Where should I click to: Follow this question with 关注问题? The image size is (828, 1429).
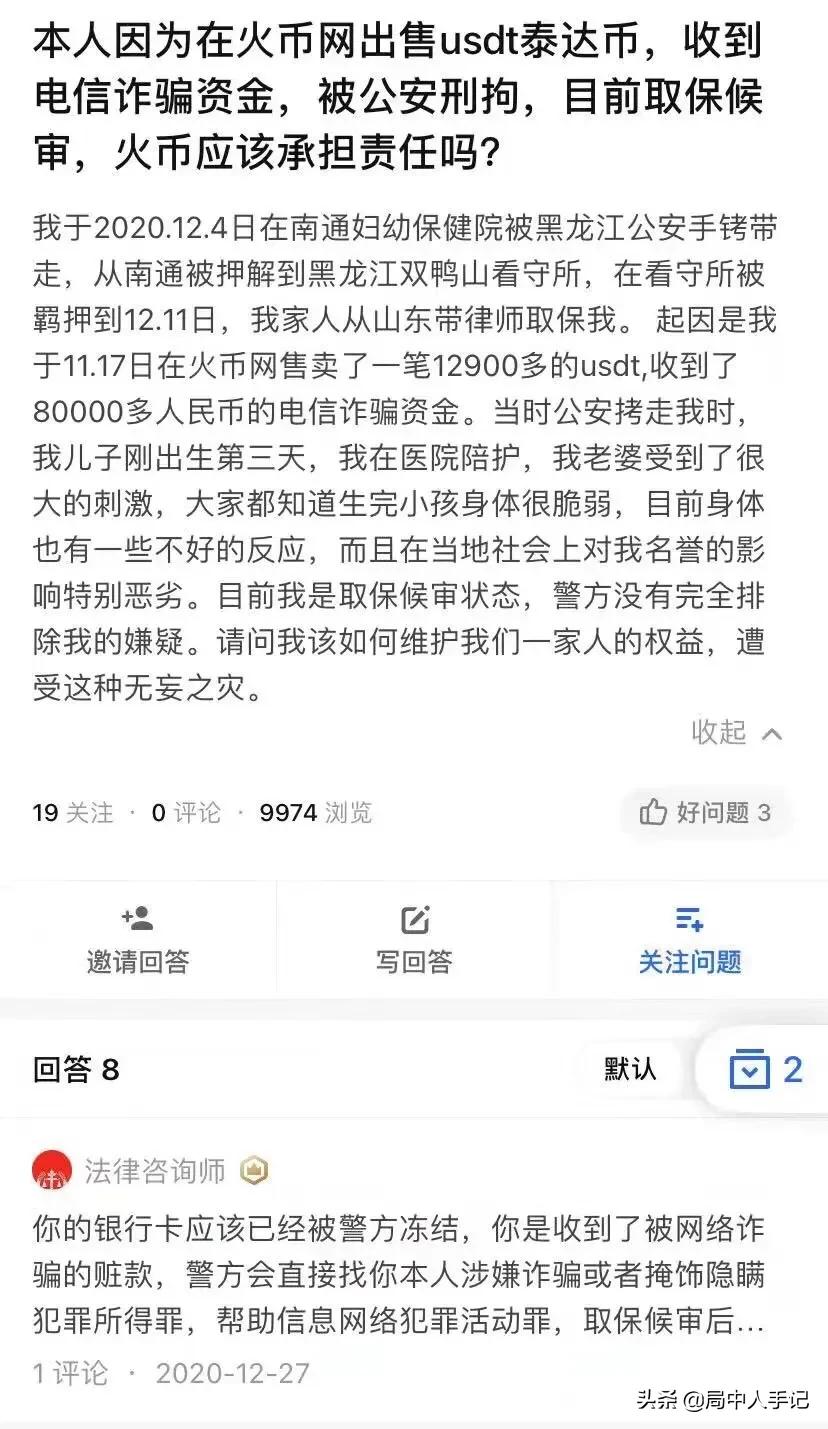coord(690,940)
